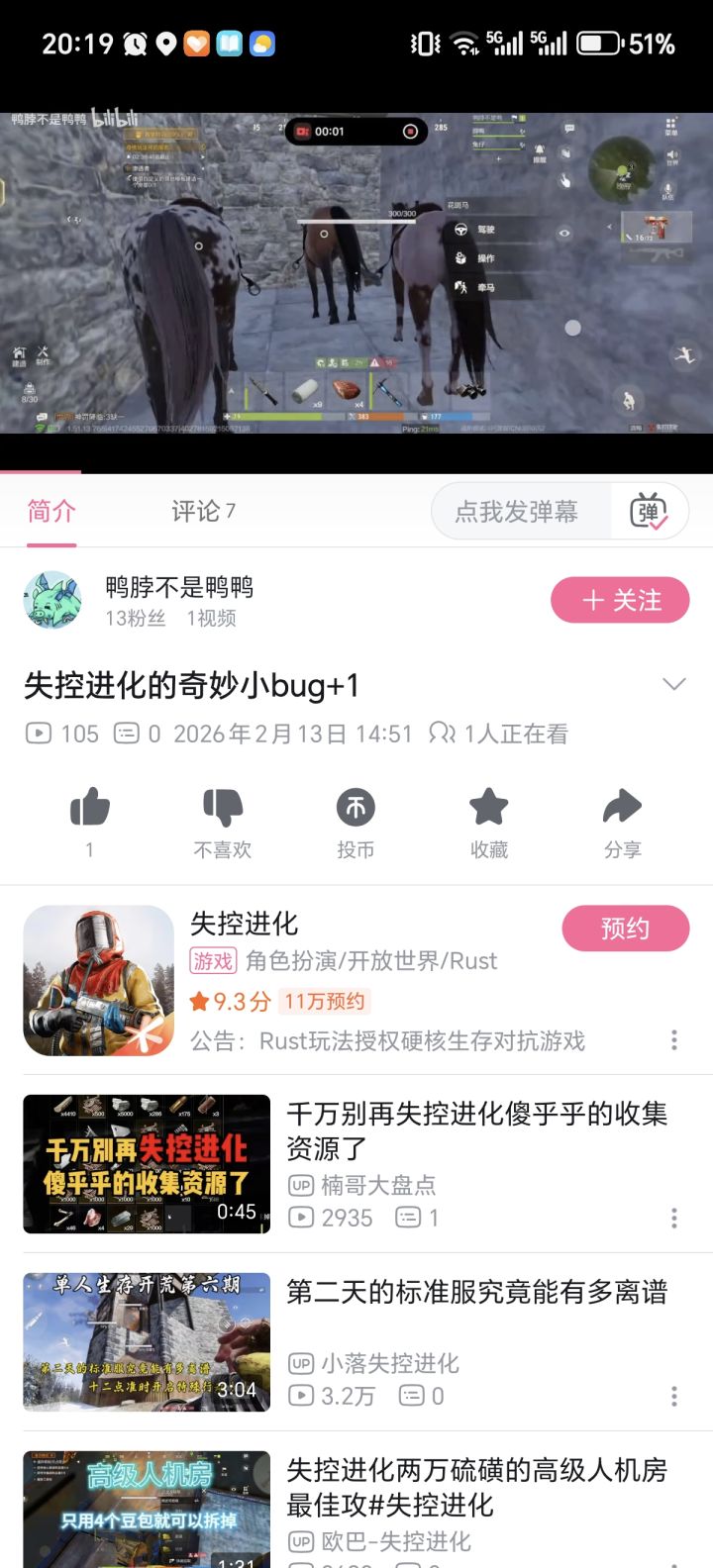Select the 简介 introduction tab
The image size is (713, 1568).
[48, 510]
